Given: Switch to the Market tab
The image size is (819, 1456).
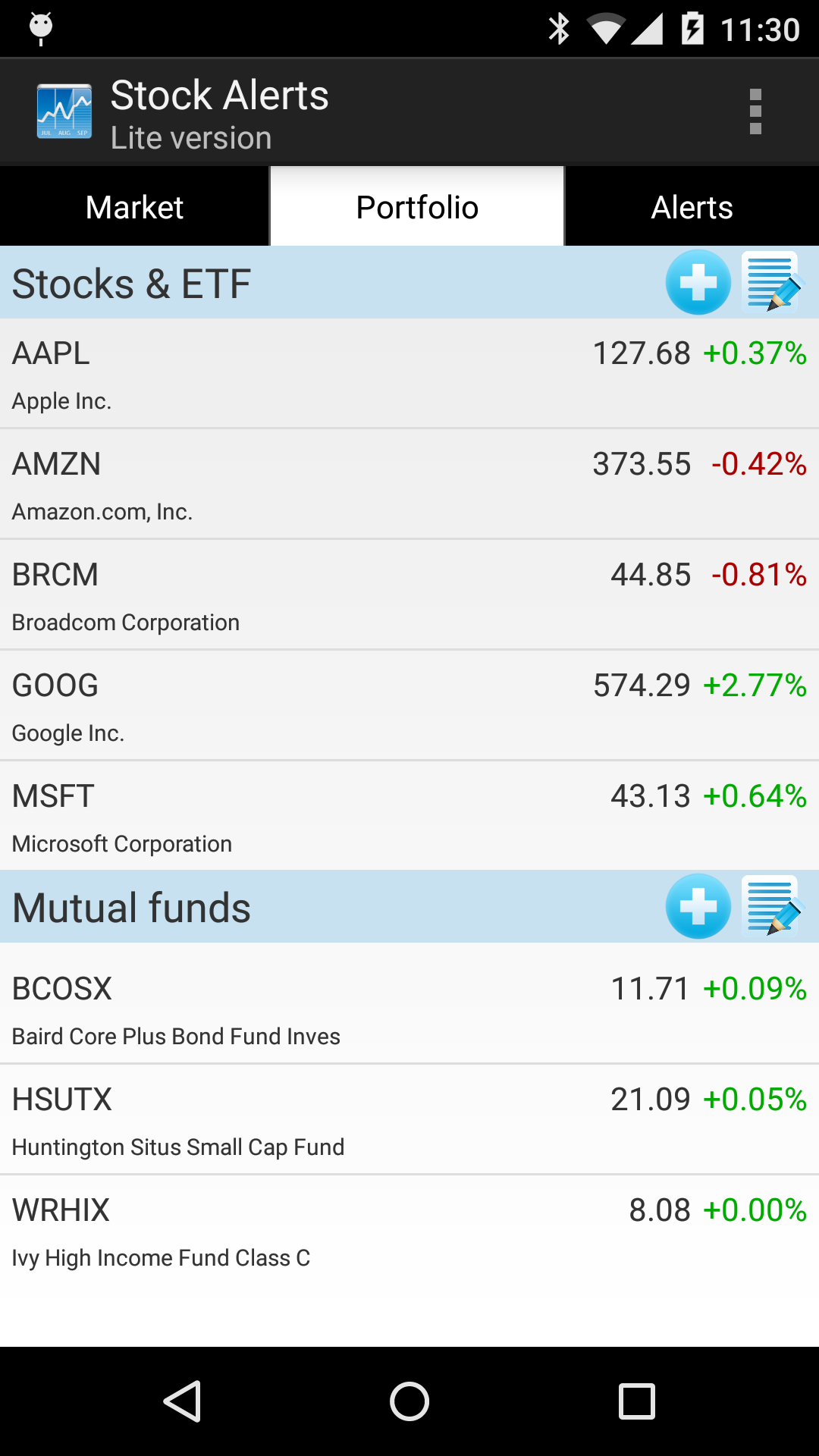Looking at the screenshot, I should (x=135, y=206).
